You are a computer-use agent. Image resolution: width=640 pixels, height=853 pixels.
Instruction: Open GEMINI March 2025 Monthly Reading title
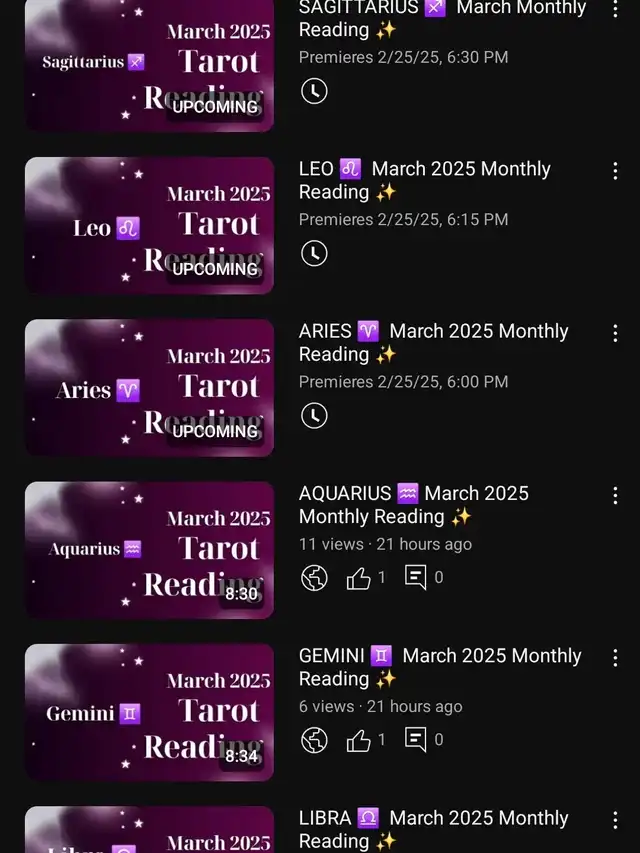click(438, 666)
